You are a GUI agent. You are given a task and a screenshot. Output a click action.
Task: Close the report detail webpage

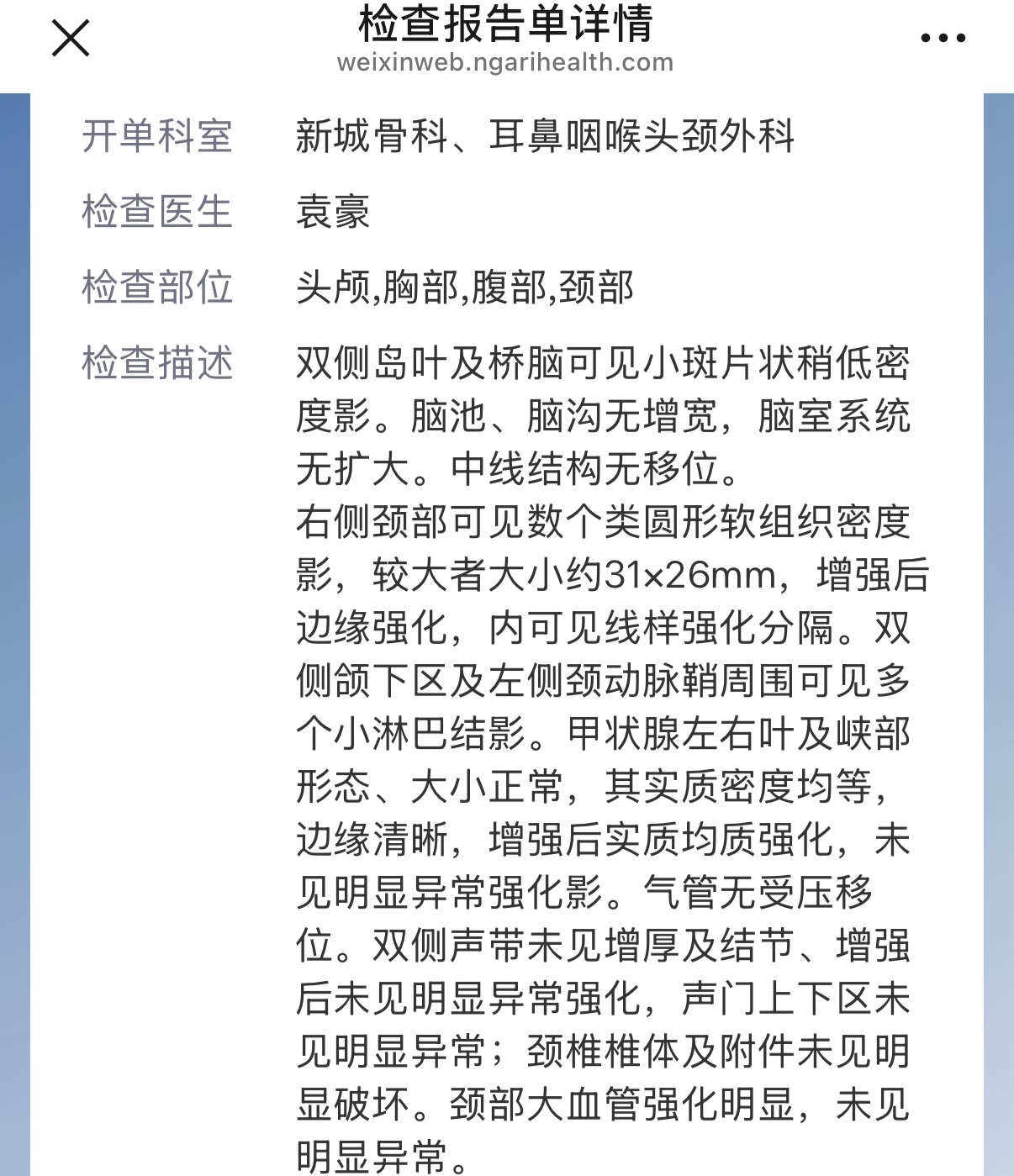(x=71, y=39)
